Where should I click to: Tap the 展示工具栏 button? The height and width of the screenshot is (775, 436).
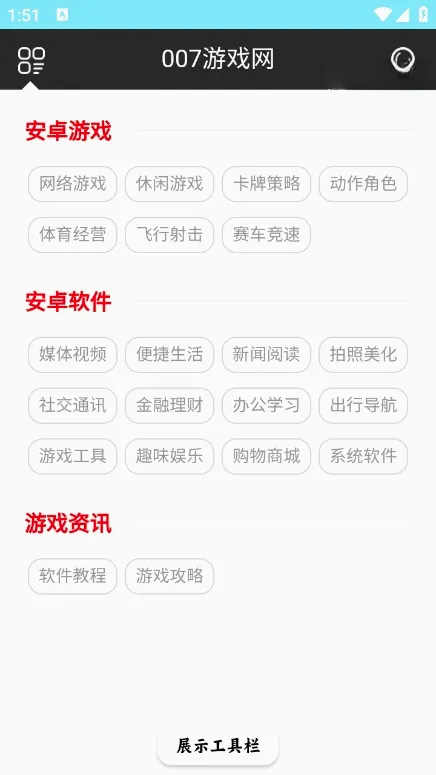pyautogui.click(x=218, y=746)
